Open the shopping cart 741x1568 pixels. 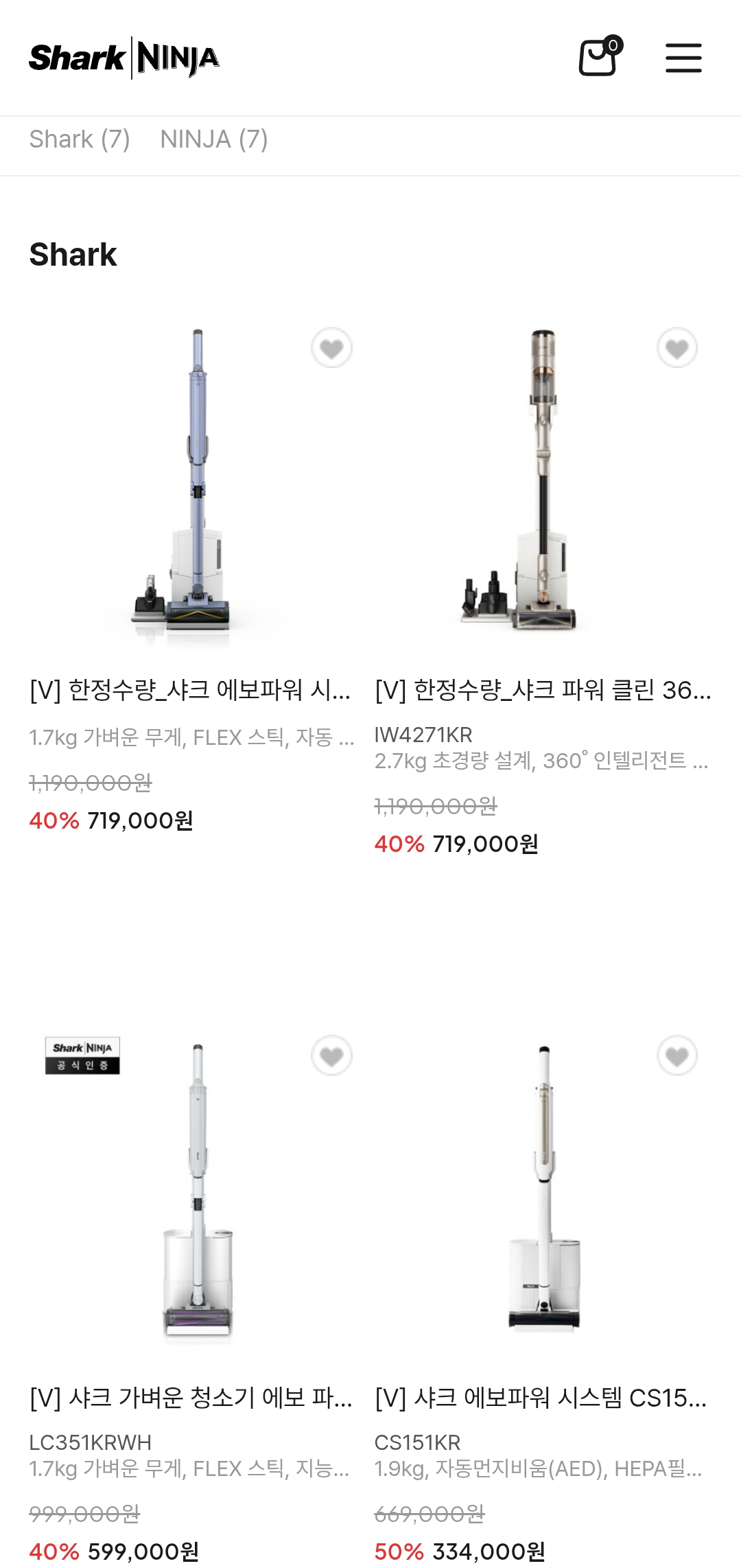pyautogui.click(x=599, y=57)
